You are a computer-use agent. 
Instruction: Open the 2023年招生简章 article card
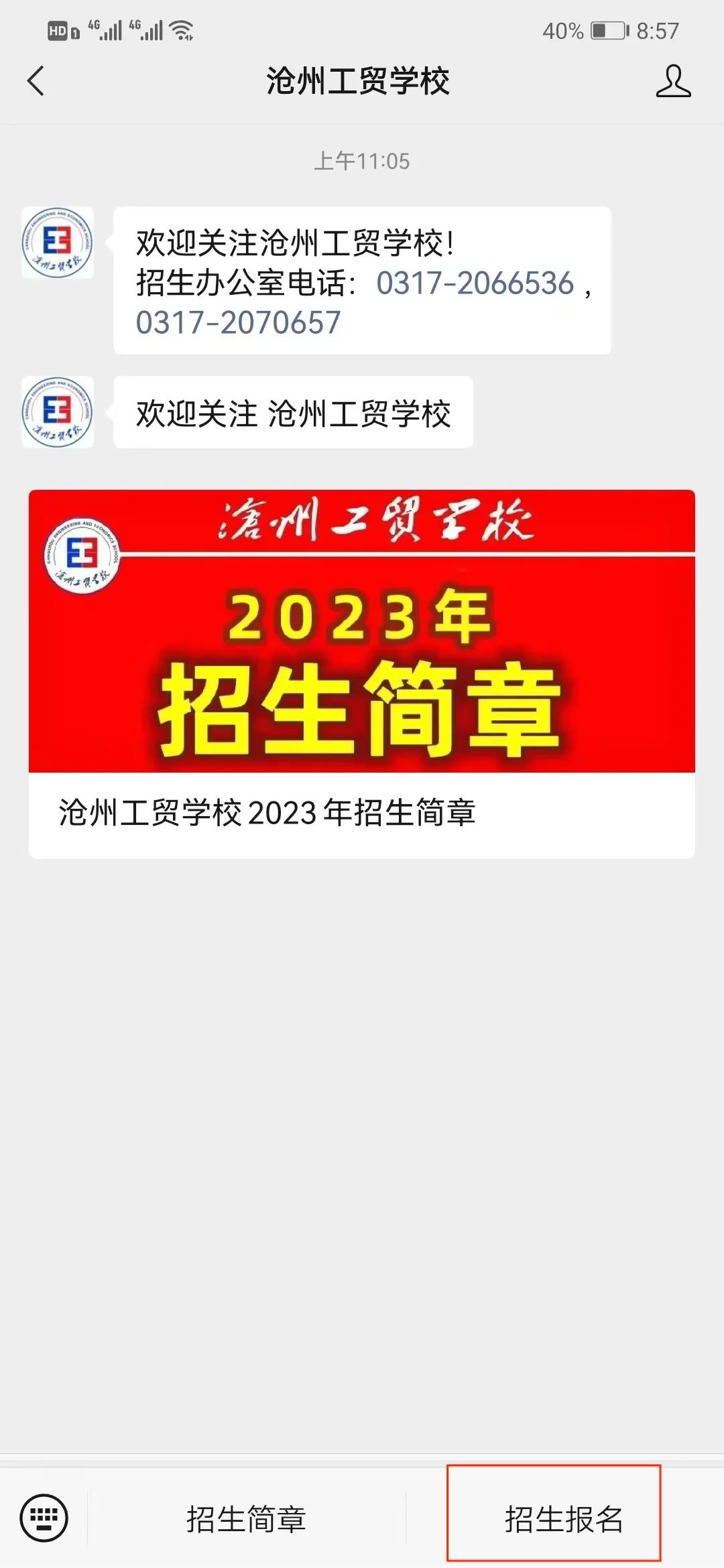pyautogui.click(x=361, y=673)
